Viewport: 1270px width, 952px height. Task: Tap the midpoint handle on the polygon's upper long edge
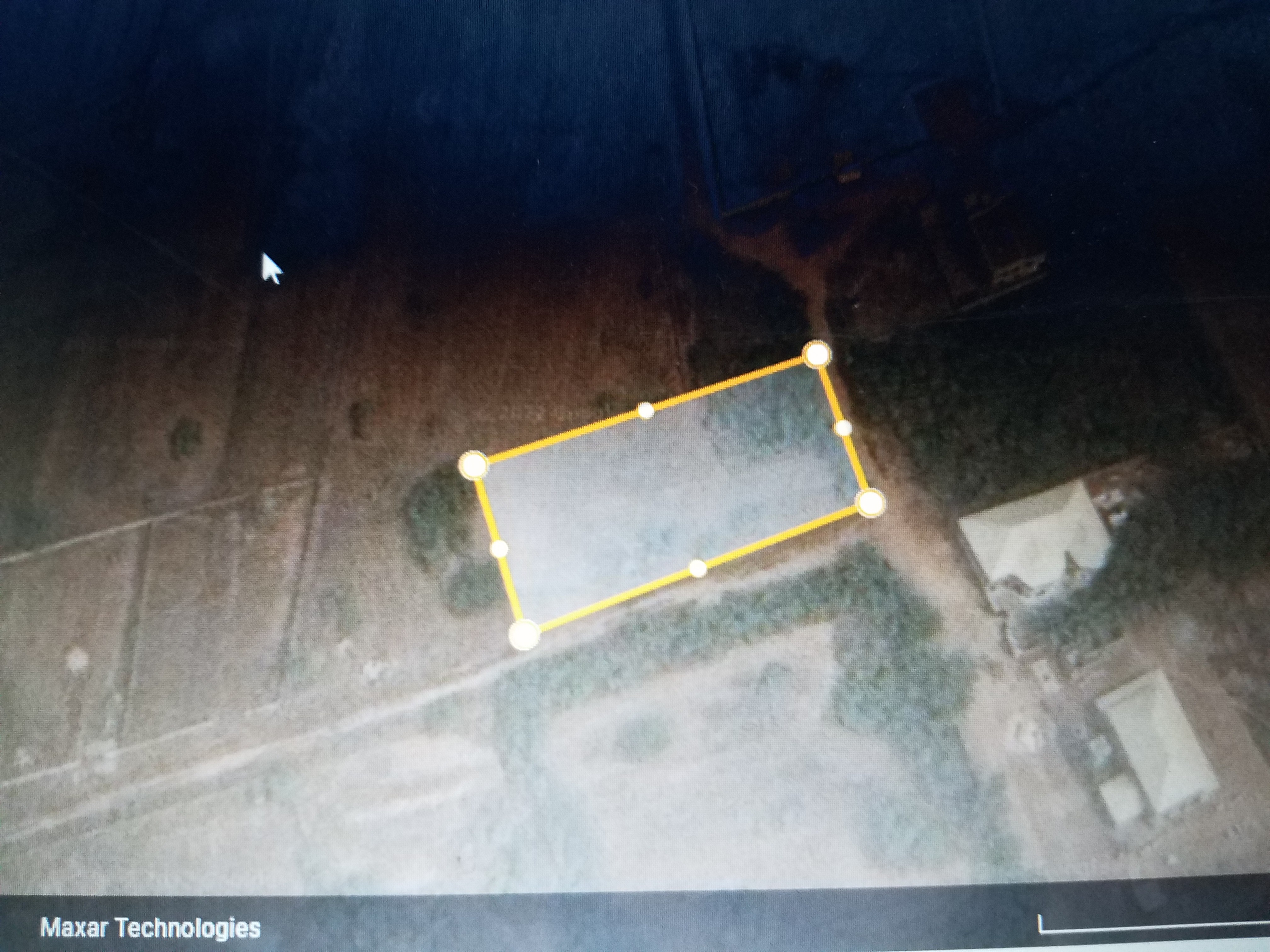pos(646,410)
